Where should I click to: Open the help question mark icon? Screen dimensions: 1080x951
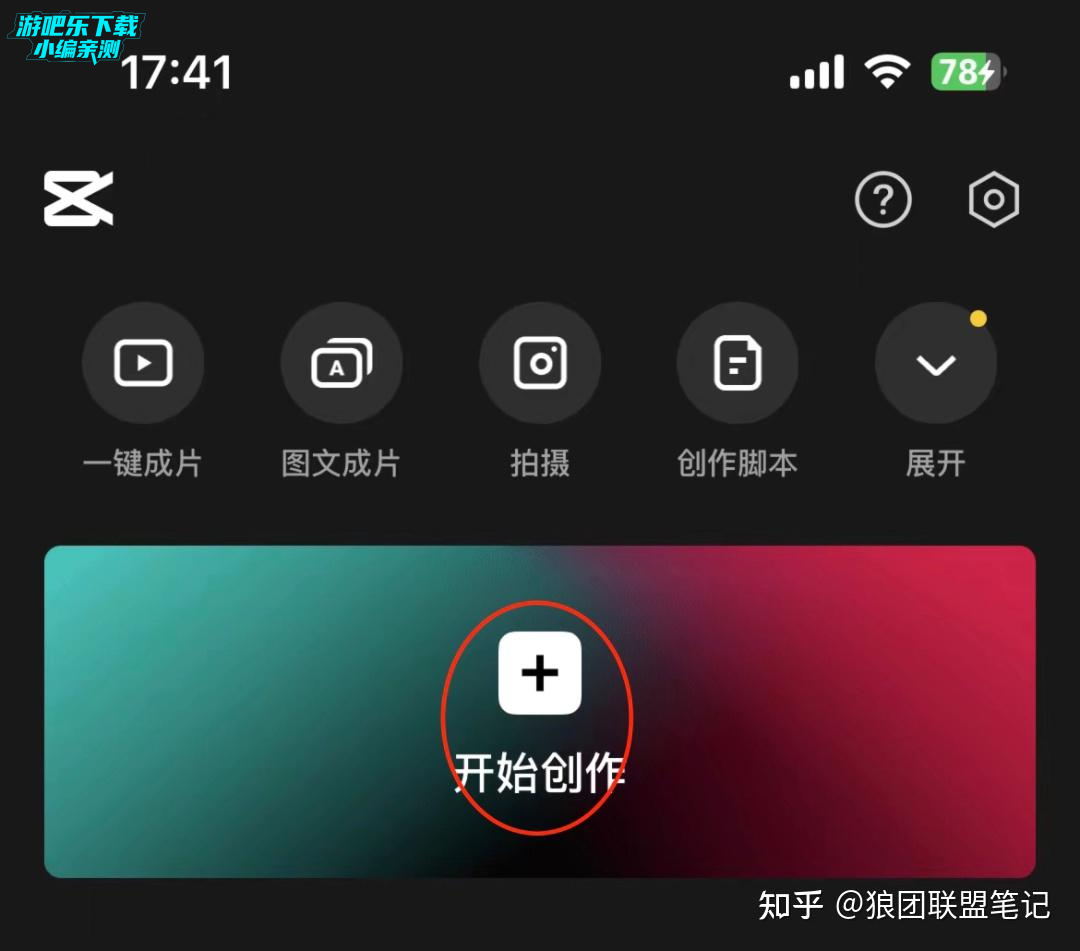pyautogui.click(x=883, y=201)
